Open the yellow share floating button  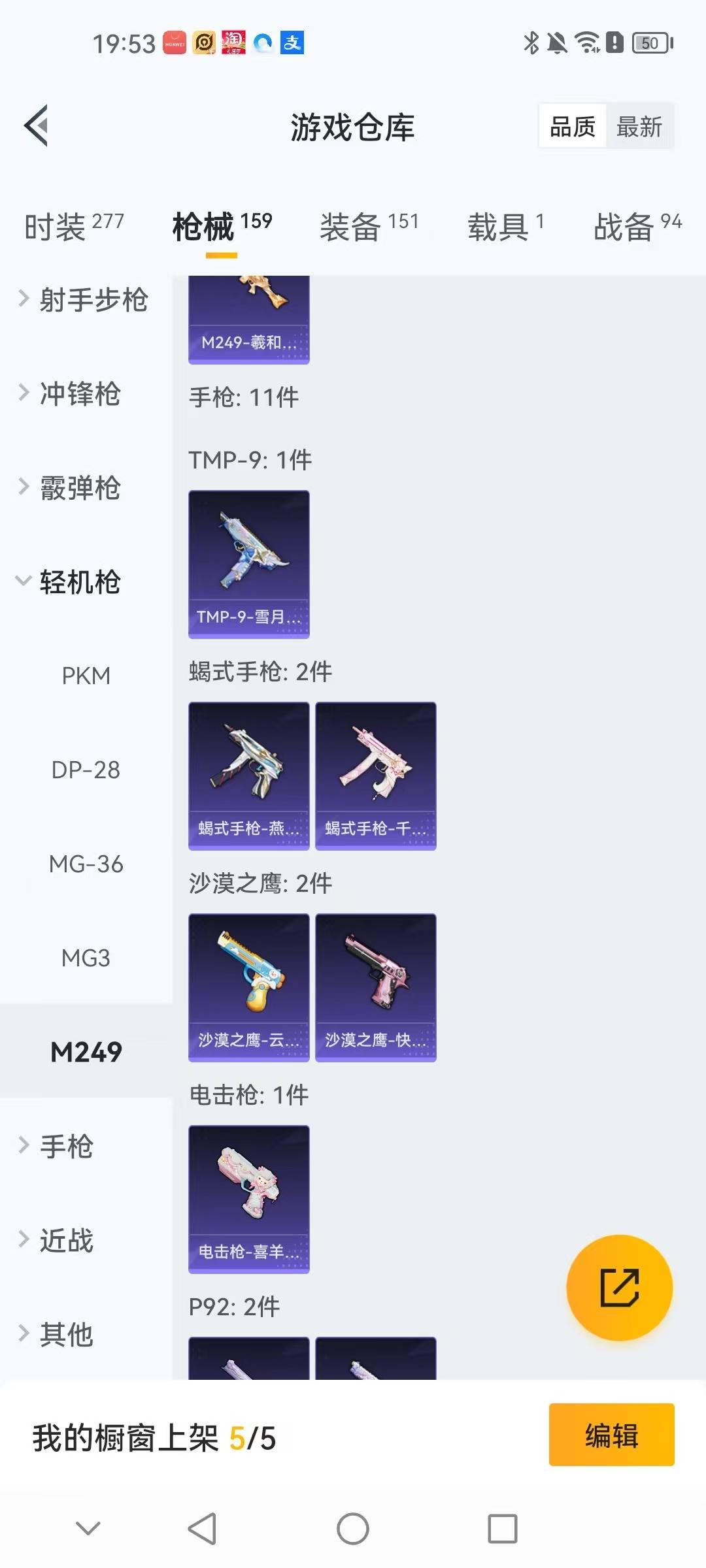[620, 1288]
